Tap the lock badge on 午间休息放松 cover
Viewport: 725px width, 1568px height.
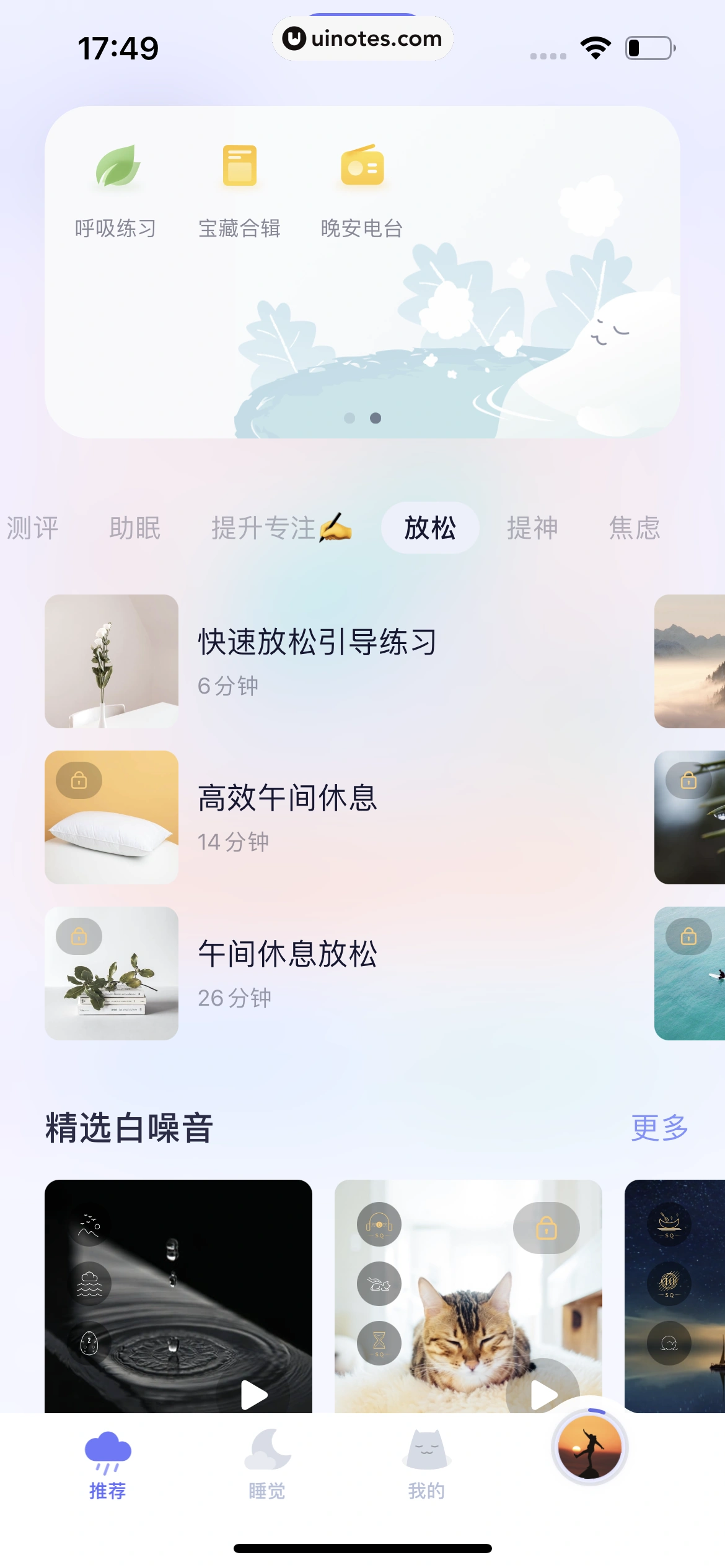pos(79,936)
